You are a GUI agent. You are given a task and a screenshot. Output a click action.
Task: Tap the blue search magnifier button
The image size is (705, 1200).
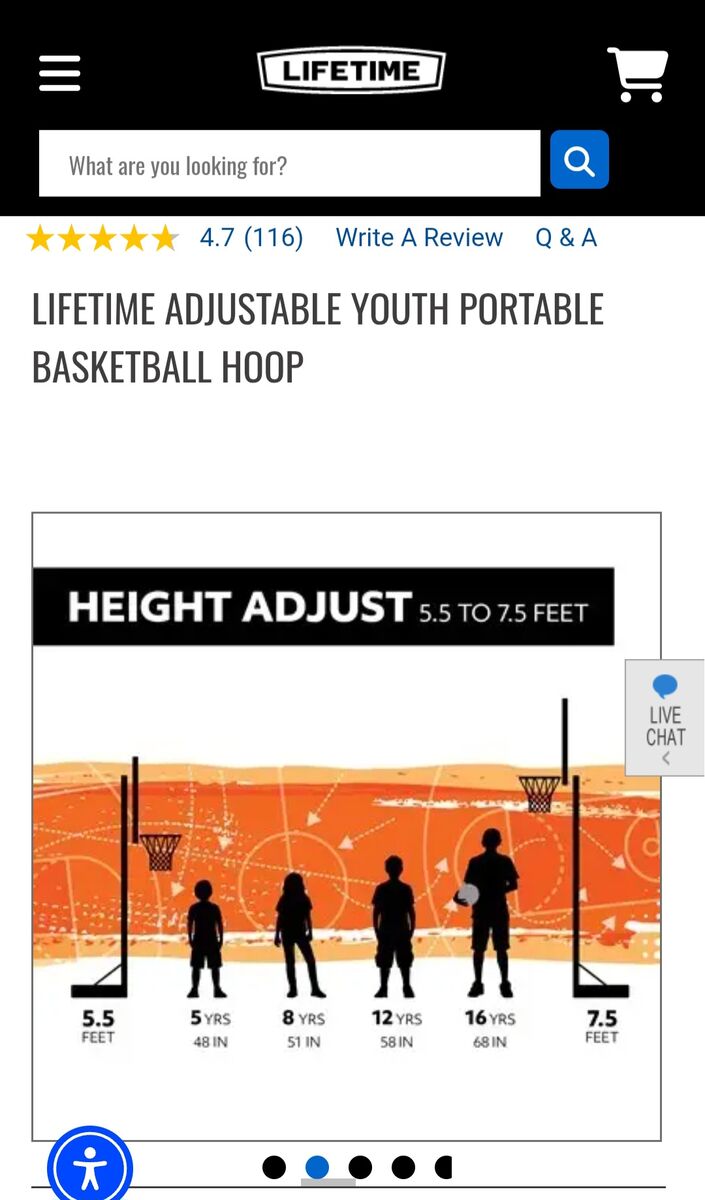pos(579,160)
